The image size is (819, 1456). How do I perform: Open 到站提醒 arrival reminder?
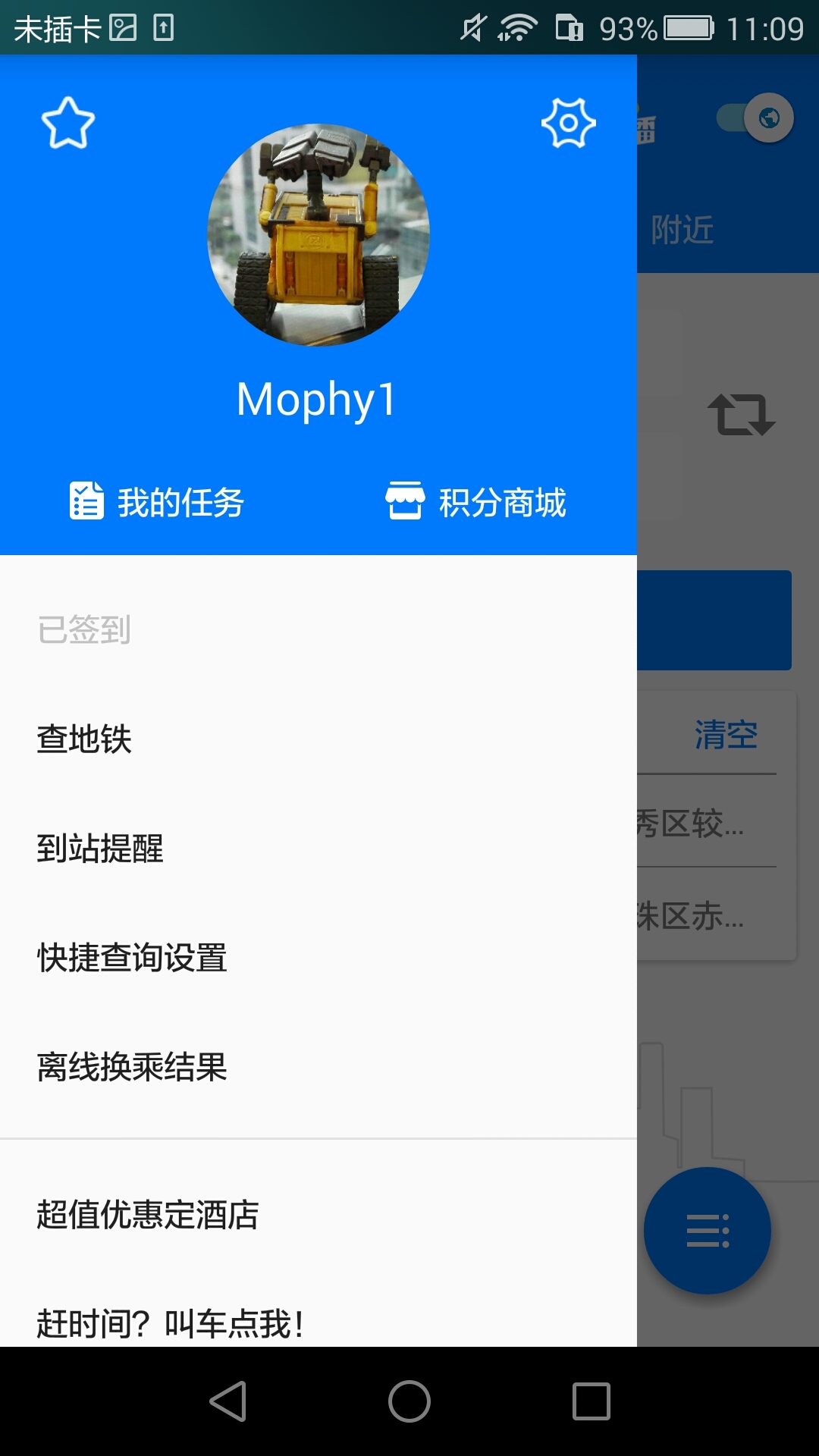pyautogui.click(x=100, y=849)
